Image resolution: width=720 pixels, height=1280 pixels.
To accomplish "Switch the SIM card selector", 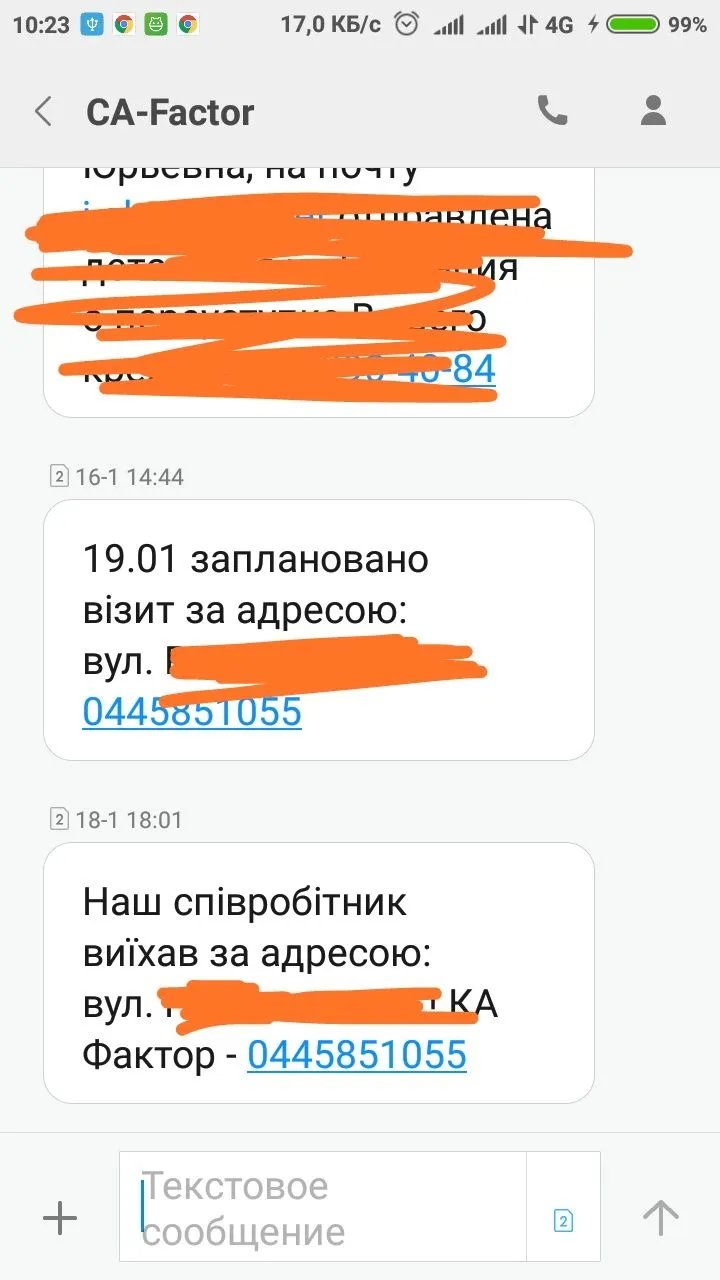I will point(563,1219).
